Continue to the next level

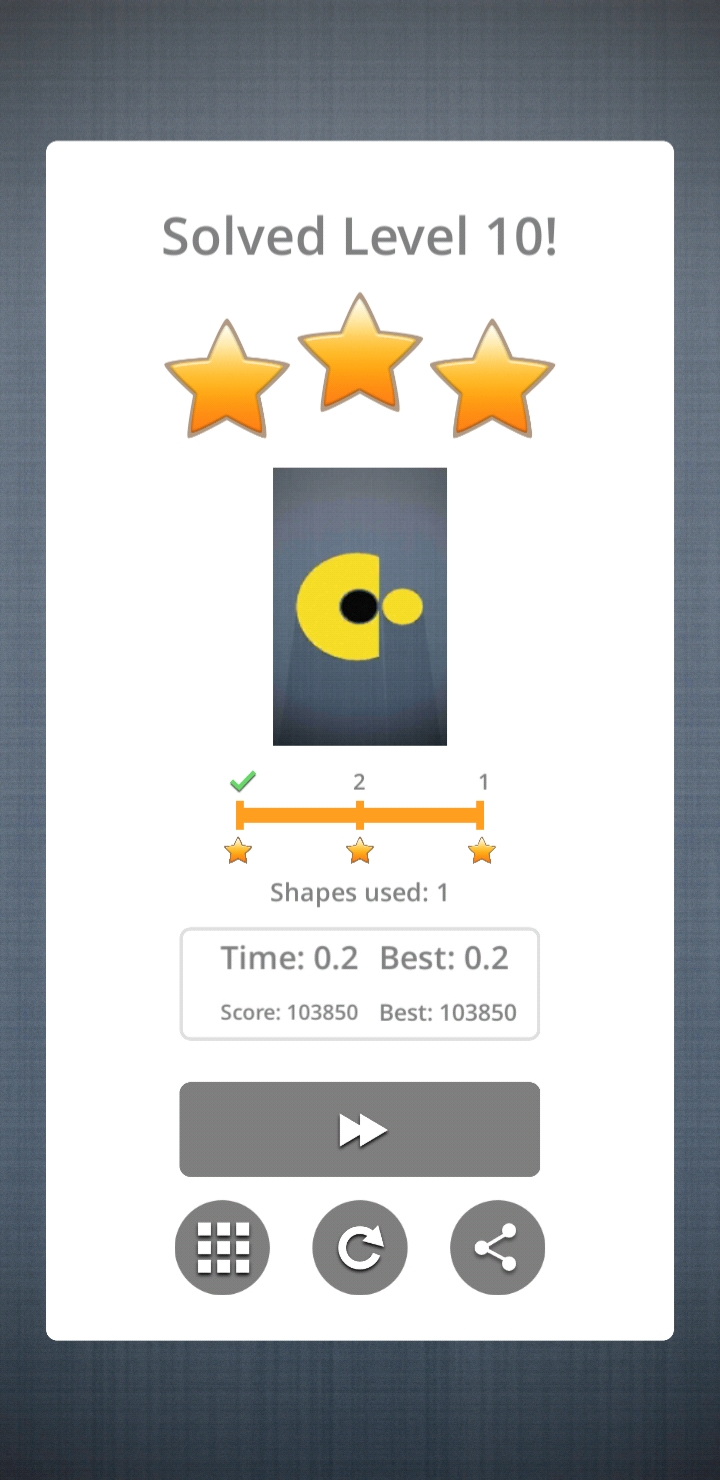pos(359,1129)
